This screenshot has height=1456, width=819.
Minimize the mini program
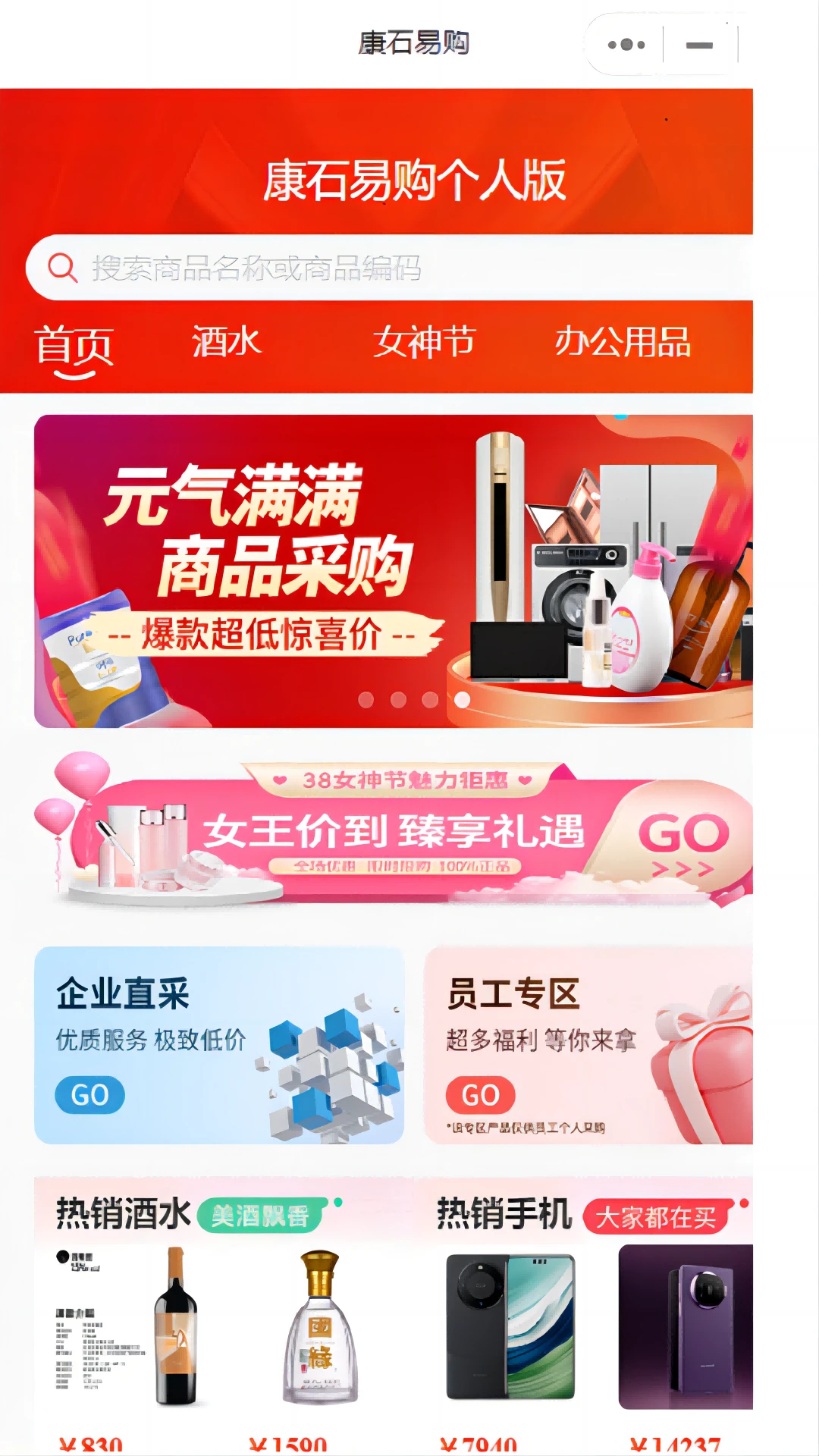pyautogui.click(x=699, y=45)
